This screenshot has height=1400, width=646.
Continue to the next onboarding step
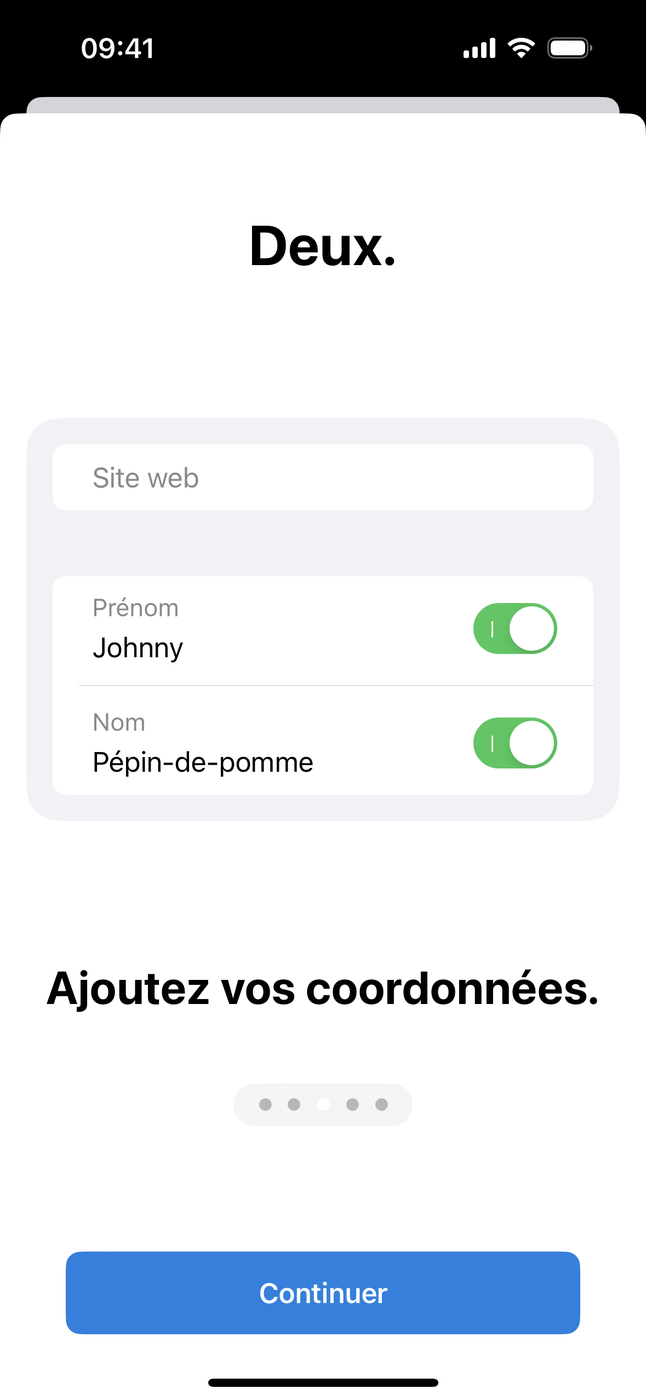pyautogui.click(x=323, y=1292)
